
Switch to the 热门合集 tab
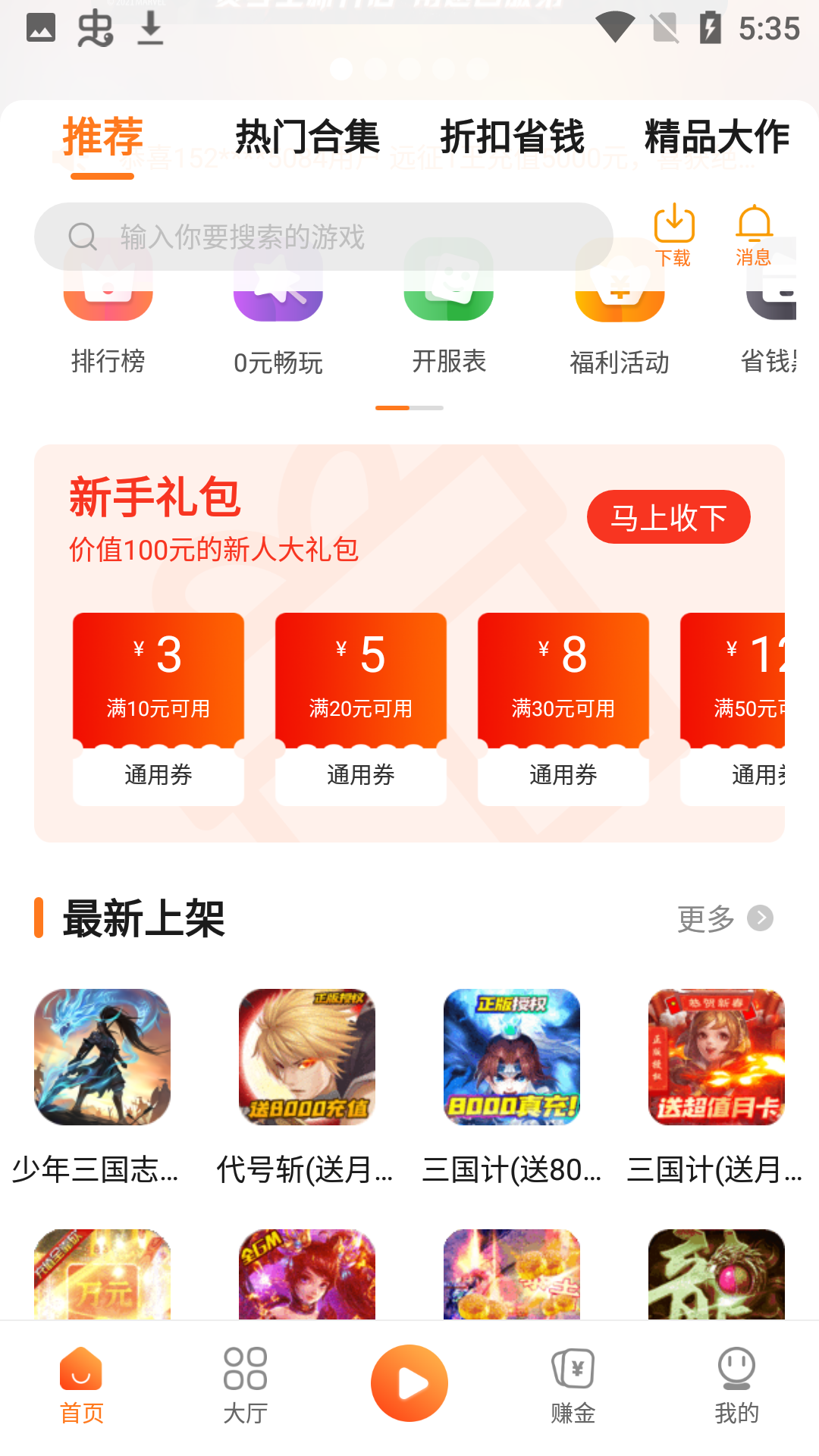(x=308, y=136)
